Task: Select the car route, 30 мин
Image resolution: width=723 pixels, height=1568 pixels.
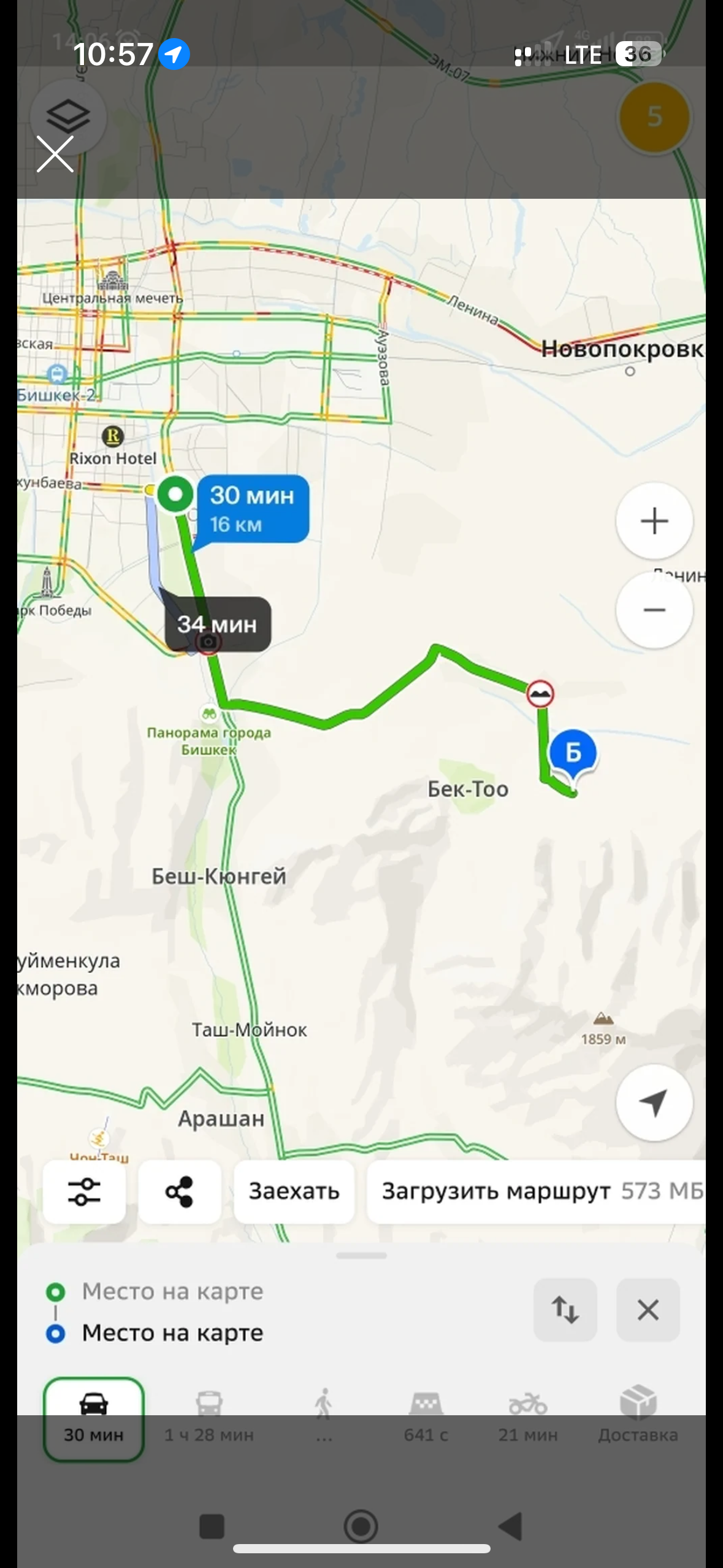Action: pos(94,1418)
